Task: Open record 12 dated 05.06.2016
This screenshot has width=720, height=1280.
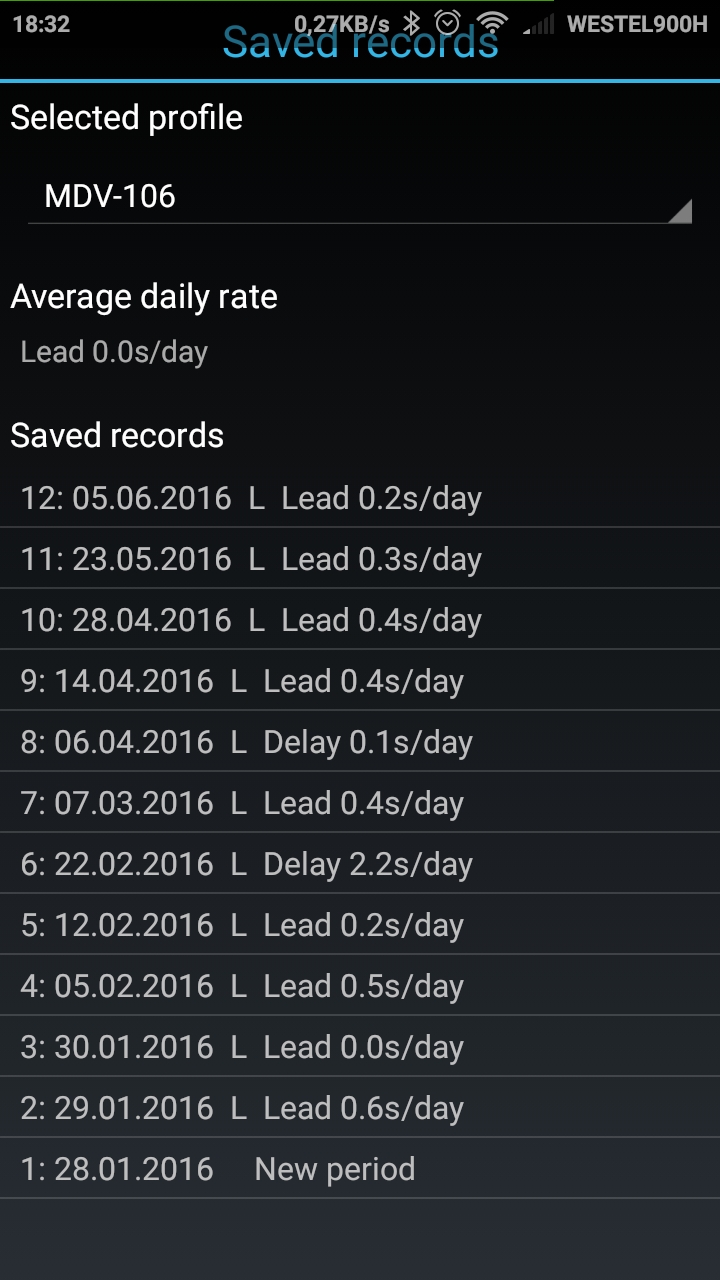Action: [x=360, y=497]
